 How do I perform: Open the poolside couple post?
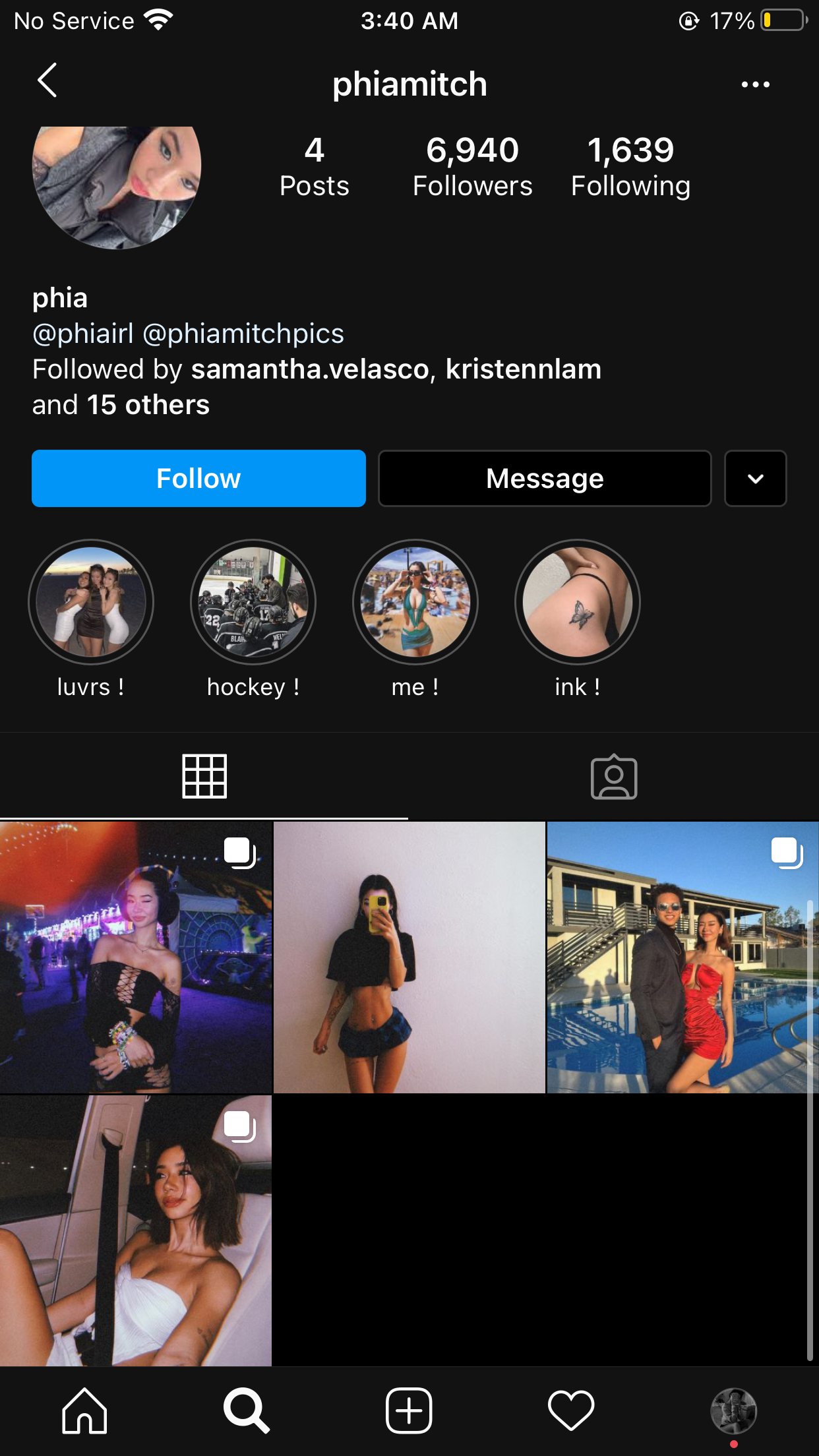682,957
